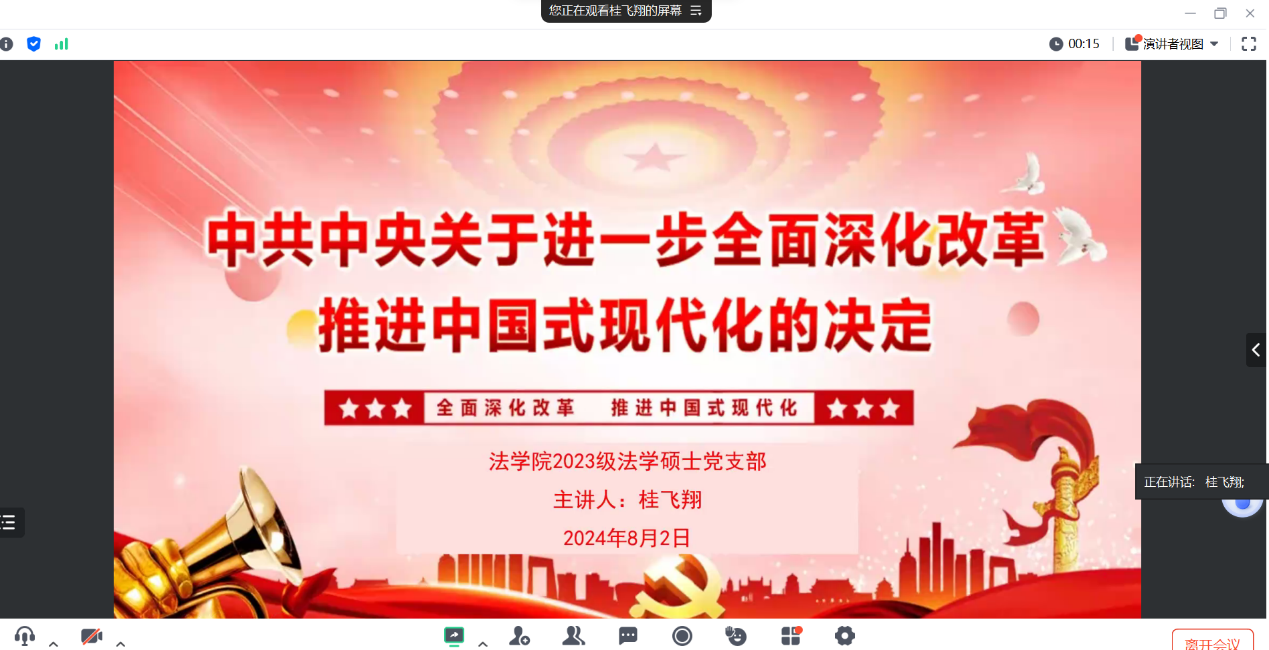Viewport: 1269px width, 650px height.
Task: Open the apps panel
Action: [791, 636]
